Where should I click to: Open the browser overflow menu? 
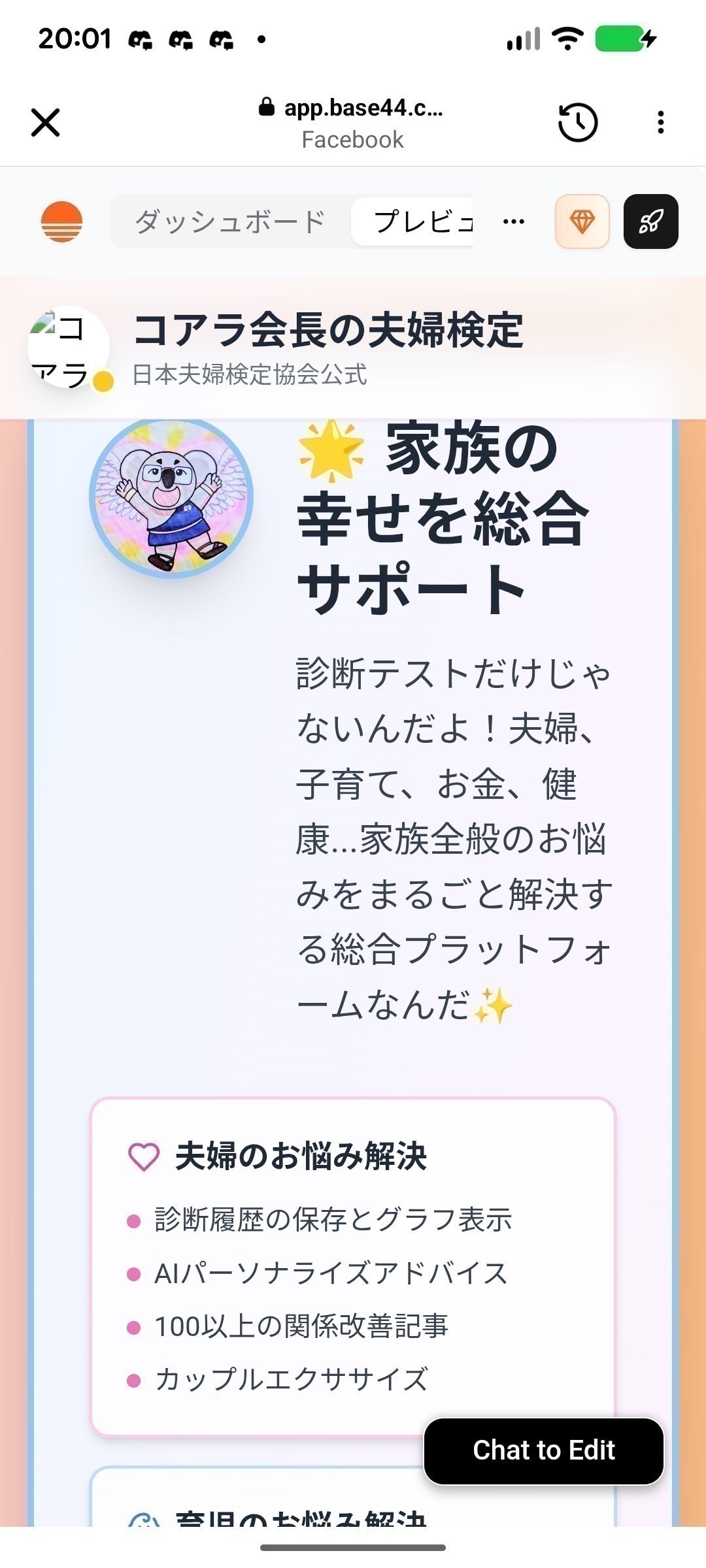click(x=661, y=122)
